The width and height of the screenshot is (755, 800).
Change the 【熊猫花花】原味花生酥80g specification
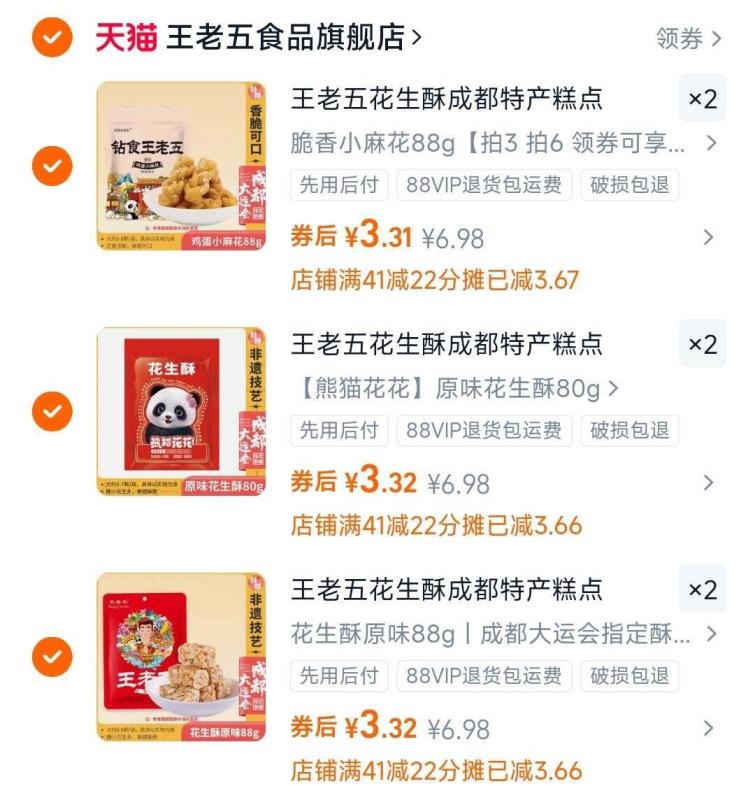tap(455, 388)
